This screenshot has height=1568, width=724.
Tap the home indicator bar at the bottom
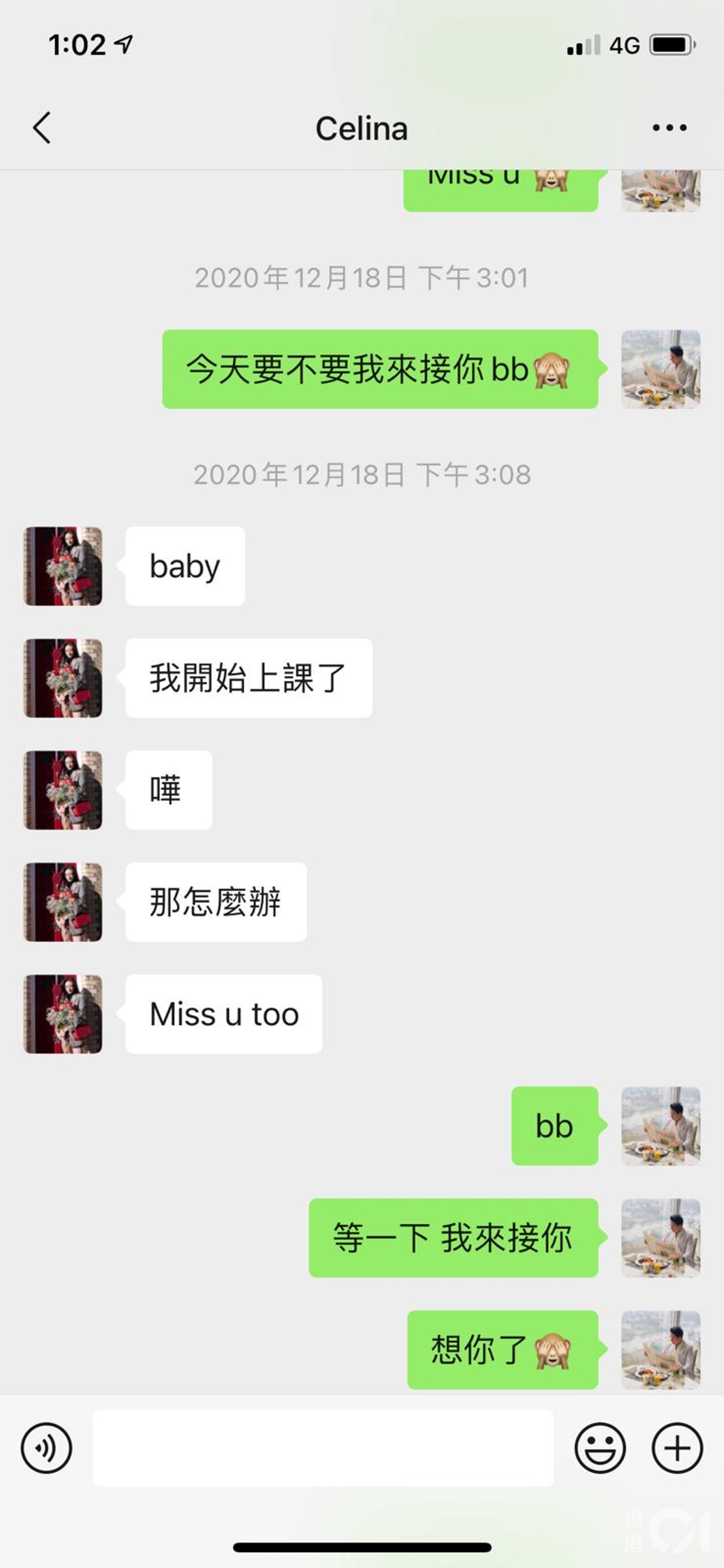pos(361,1546)
